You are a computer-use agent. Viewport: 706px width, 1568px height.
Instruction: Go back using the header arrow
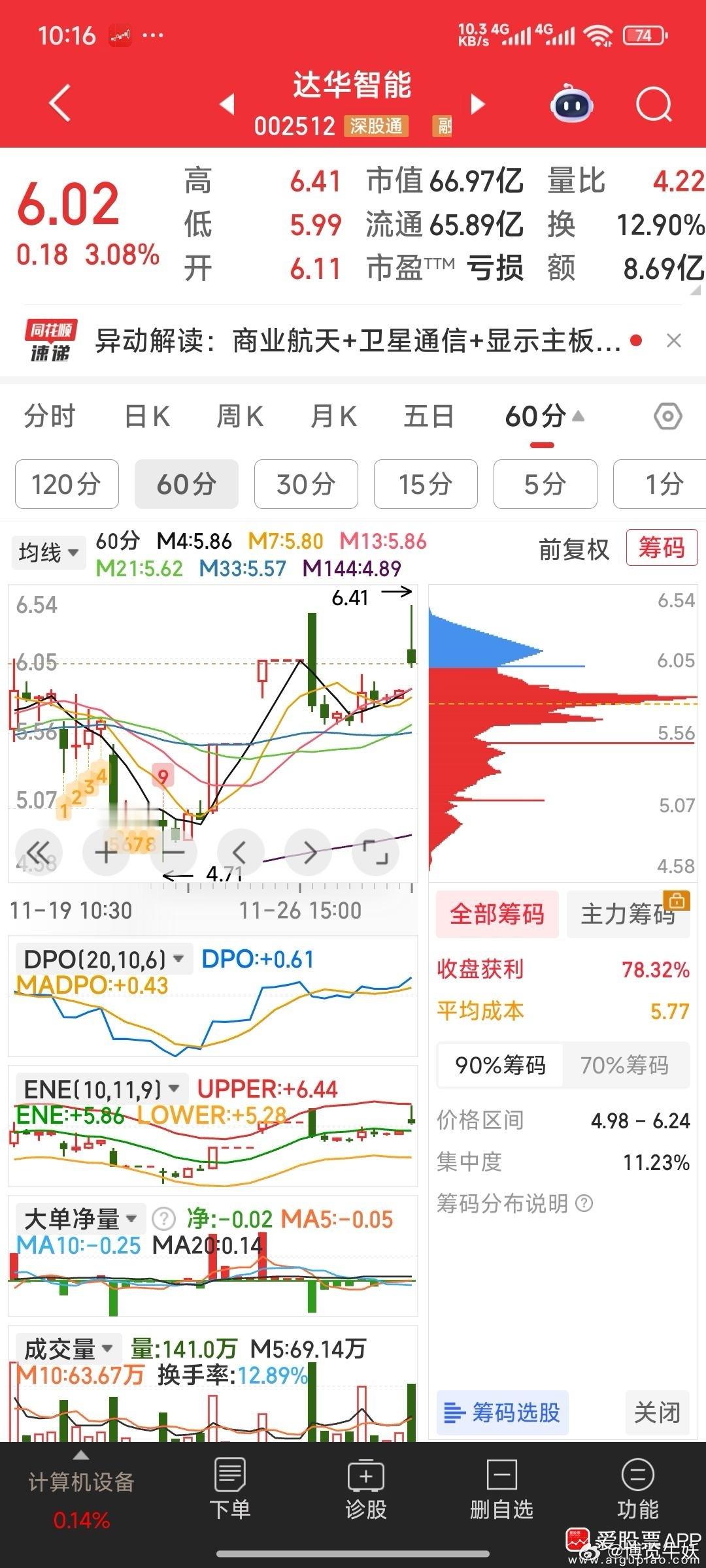pos(59,103)
